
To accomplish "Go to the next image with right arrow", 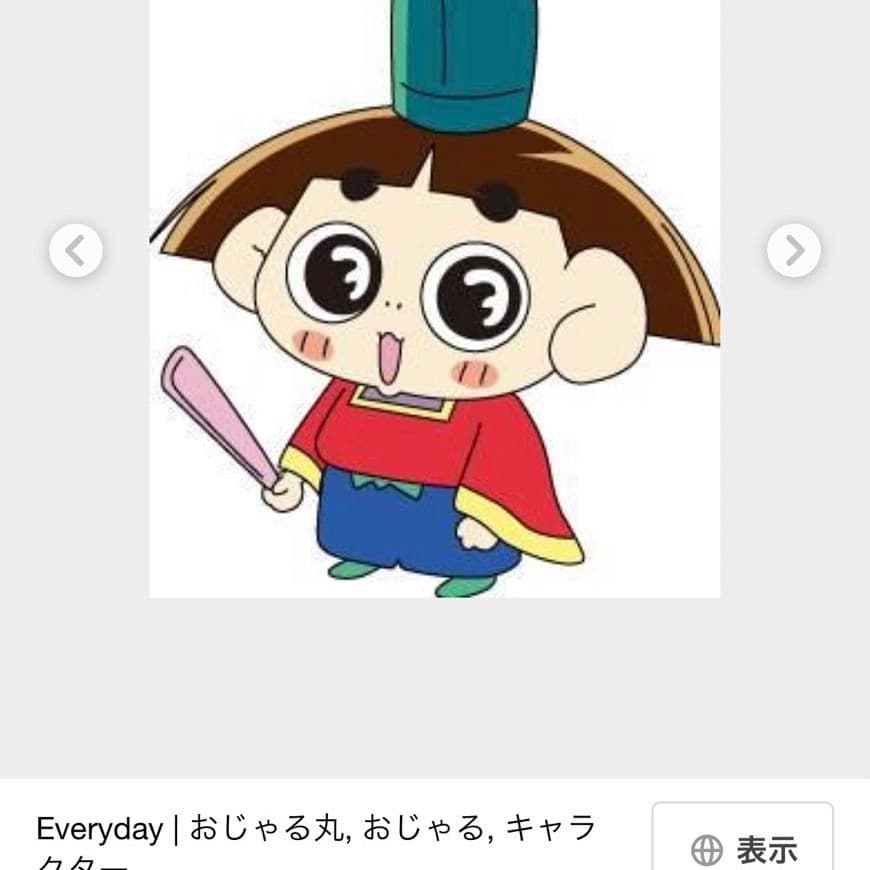I will (794, 250).
